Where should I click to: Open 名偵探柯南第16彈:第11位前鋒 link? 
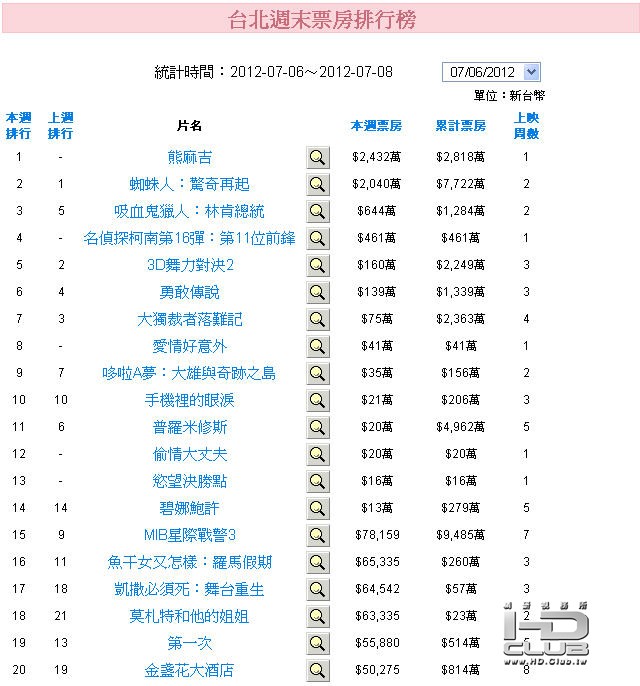click(x=190, y=239)
